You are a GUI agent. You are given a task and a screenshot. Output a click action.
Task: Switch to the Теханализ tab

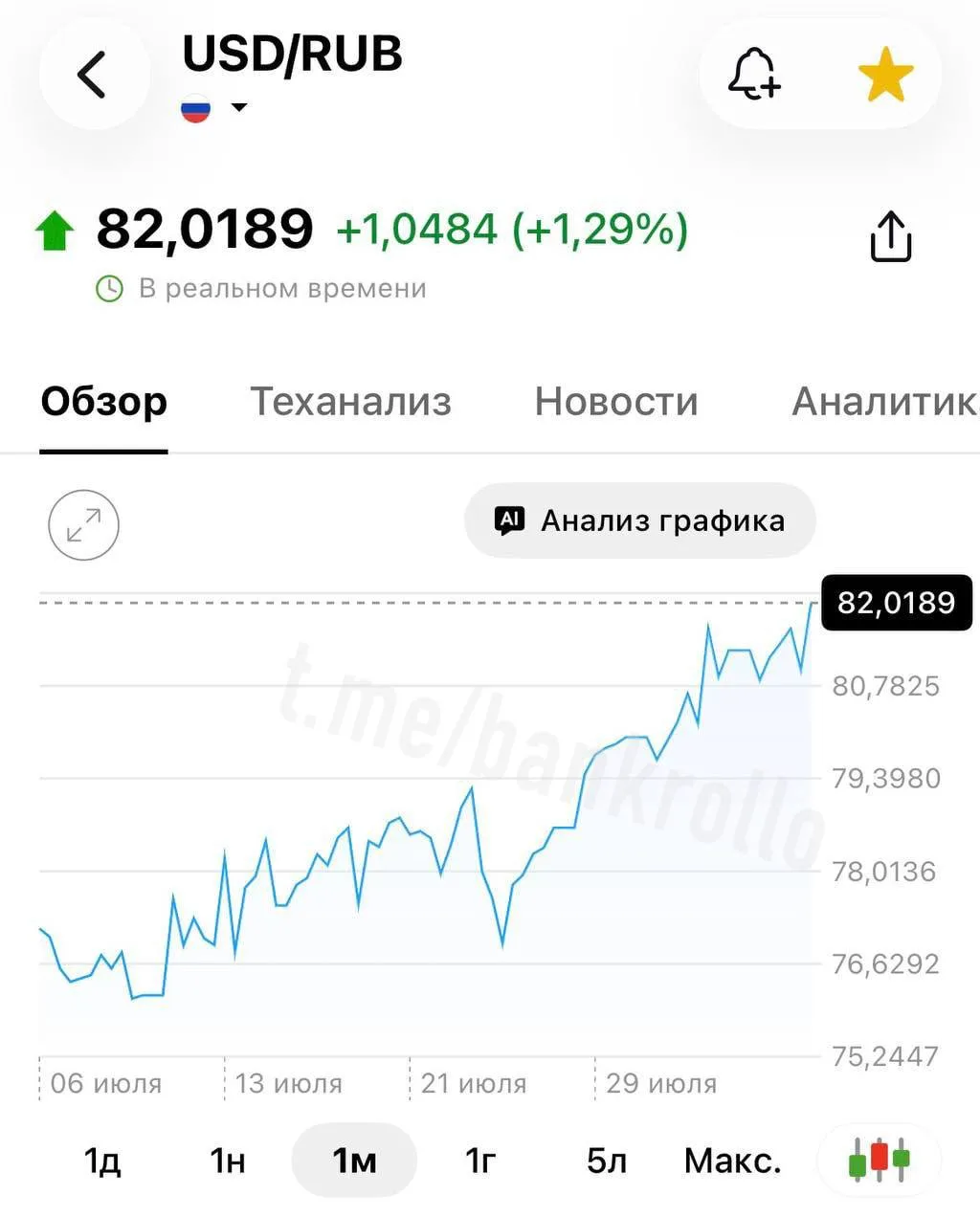pos(350,401)
